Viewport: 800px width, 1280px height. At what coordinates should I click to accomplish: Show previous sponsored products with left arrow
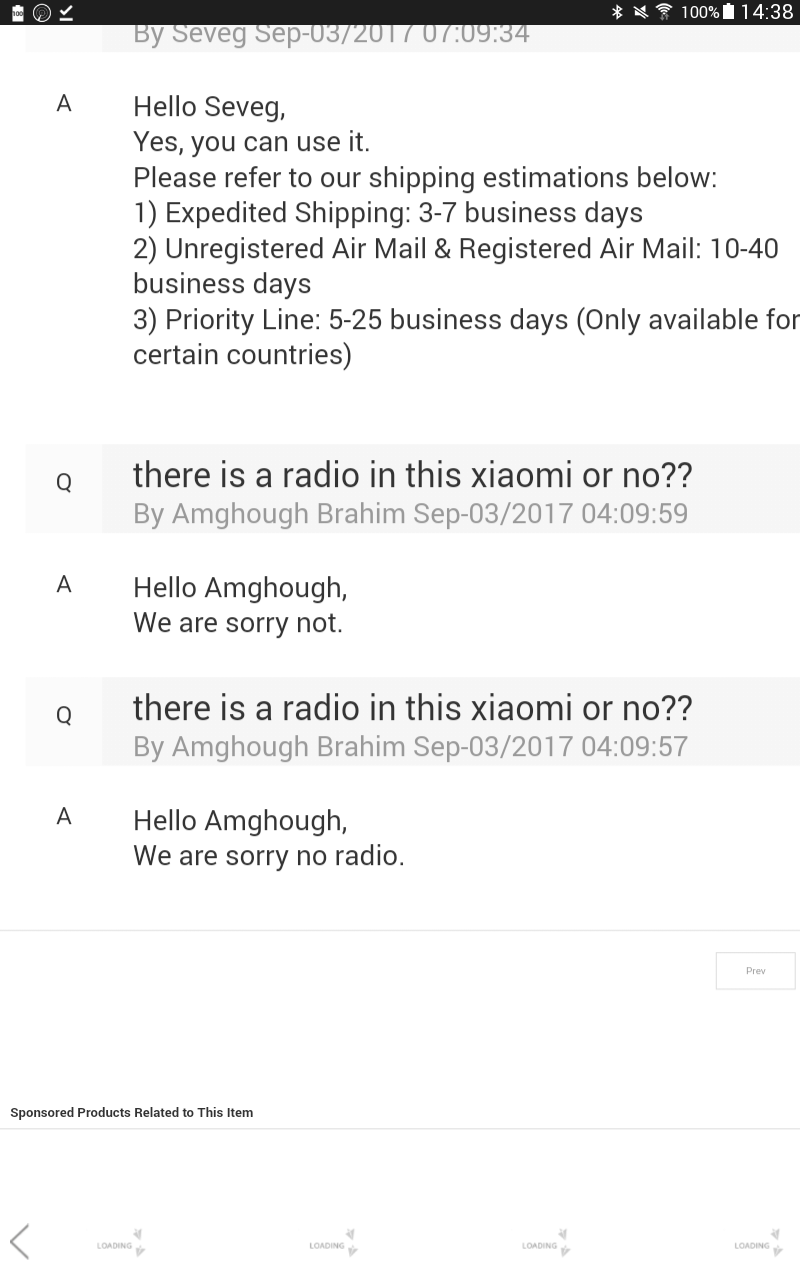pyautogui.click(x=20, y=1241)
